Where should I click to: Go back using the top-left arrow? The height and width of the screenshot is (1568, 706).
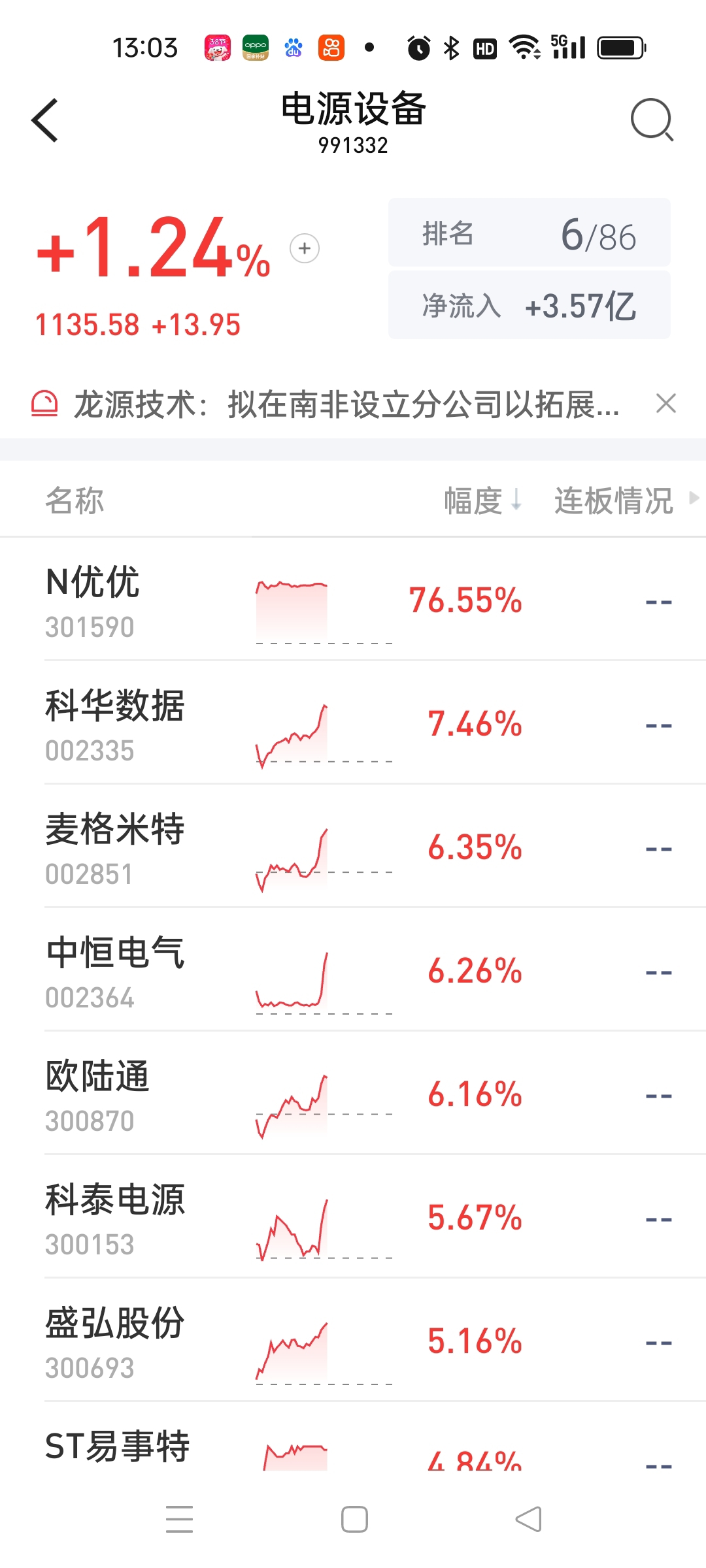coord(45,120)
